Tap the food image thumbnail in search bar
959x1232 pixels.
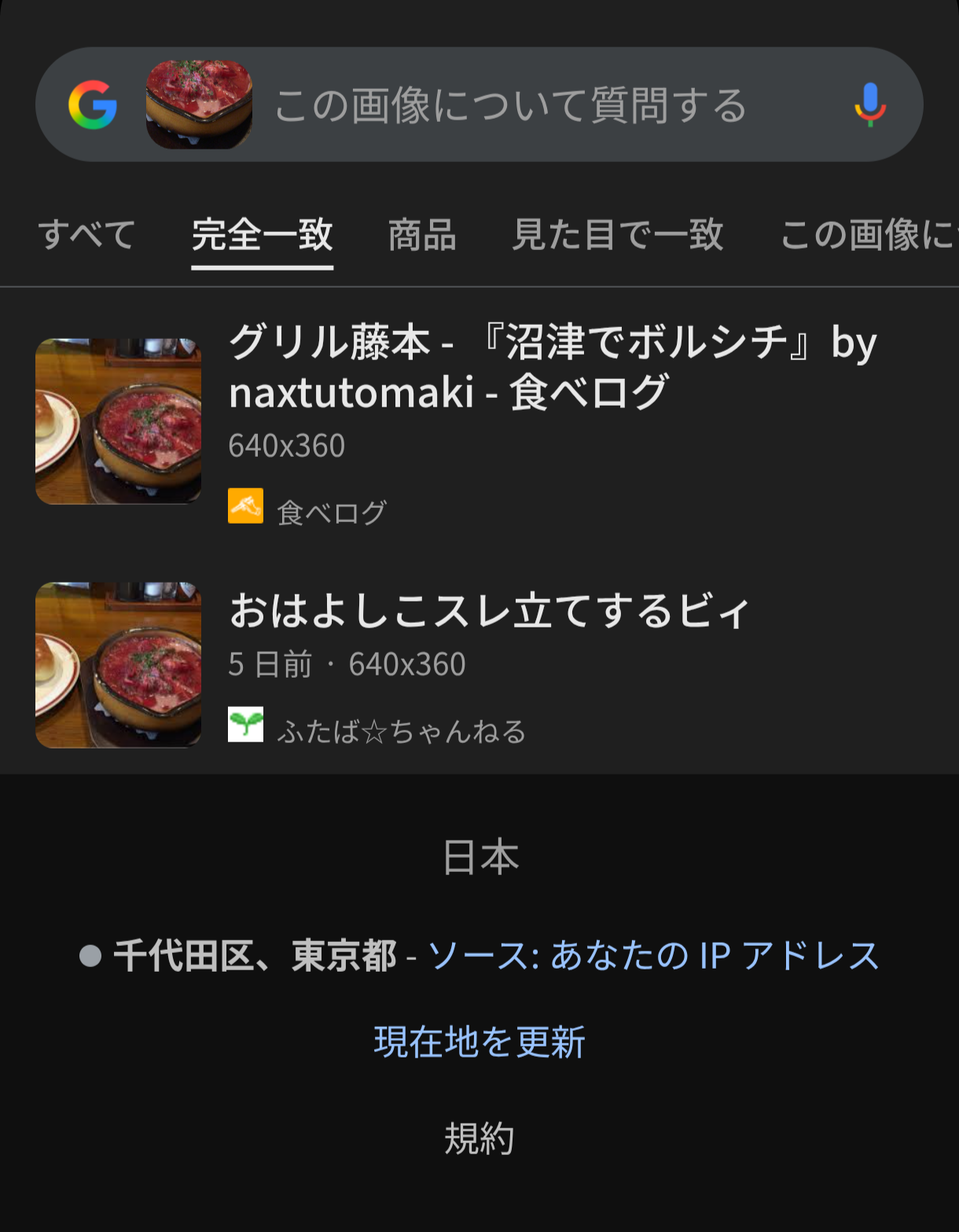(x=199, y=105)
